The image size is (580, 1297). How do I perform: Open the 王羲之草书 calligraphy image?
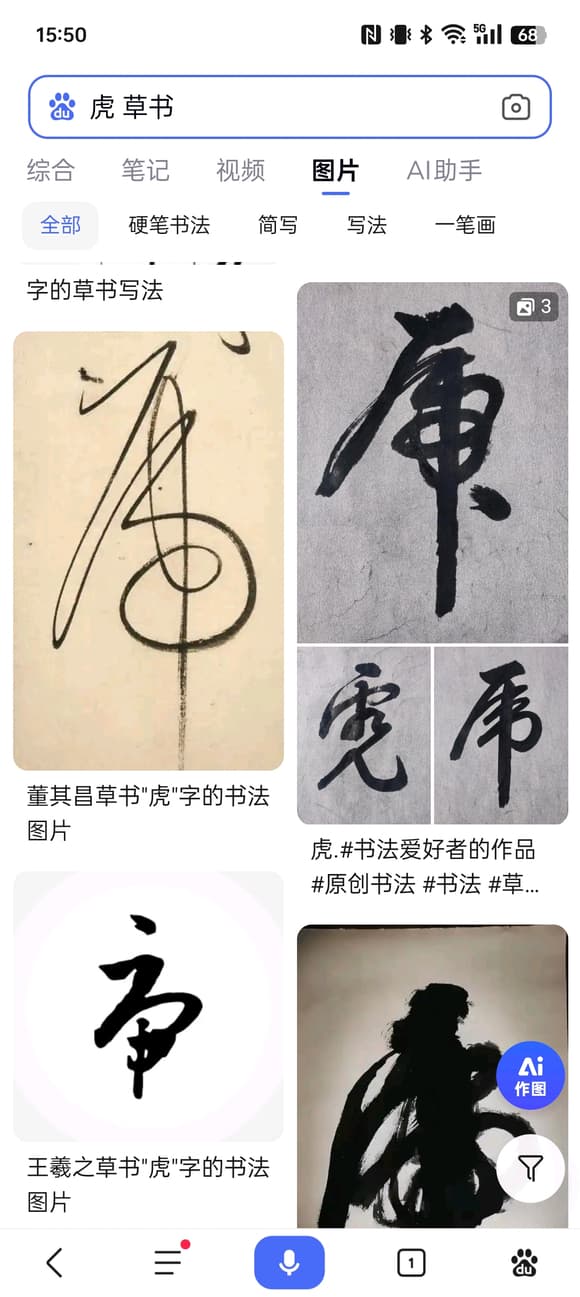(x=148, y=1006)
